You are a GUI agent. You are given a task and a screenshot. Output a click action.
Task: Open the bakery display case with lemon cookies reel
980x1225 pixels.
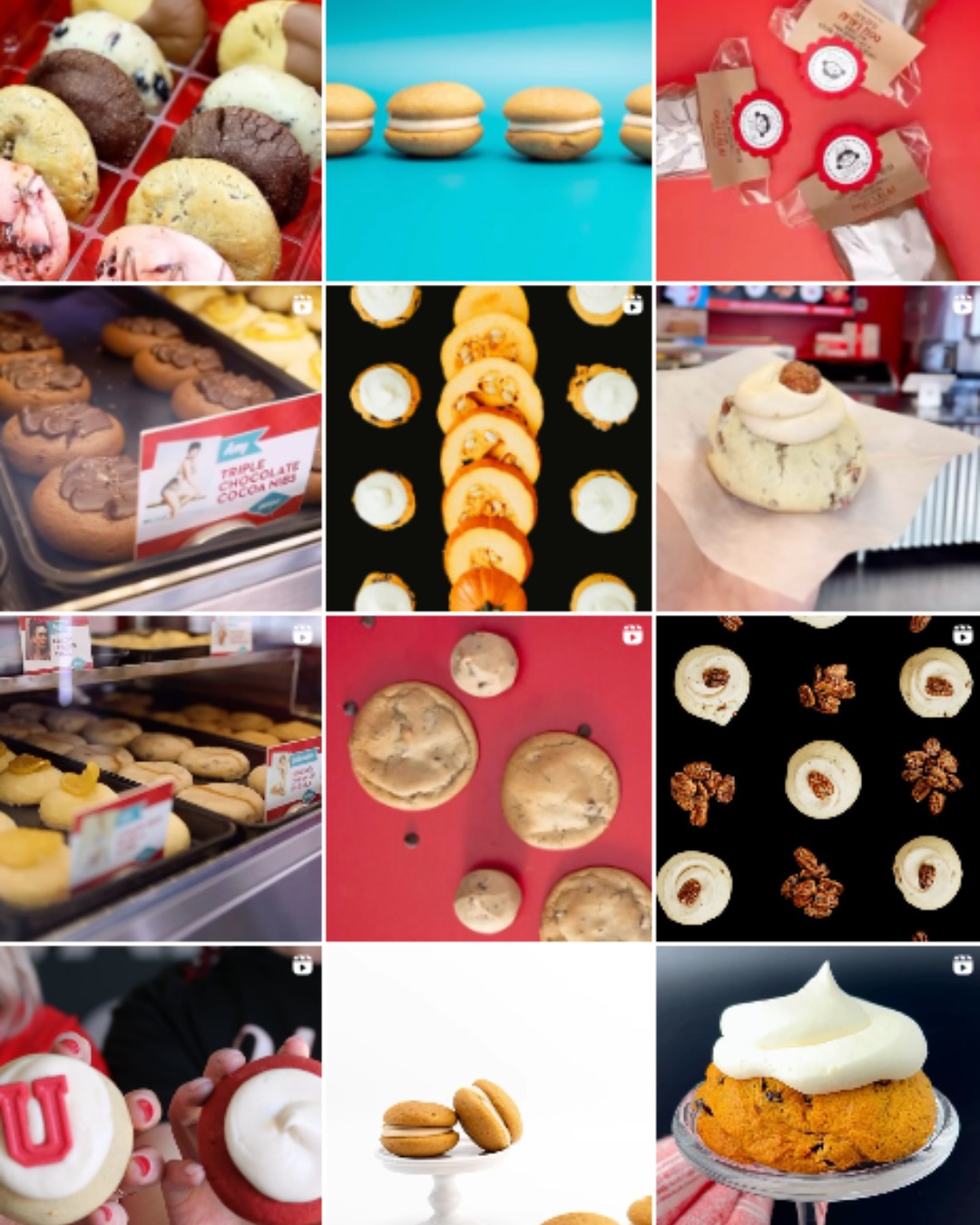click(x=161, y=779)
